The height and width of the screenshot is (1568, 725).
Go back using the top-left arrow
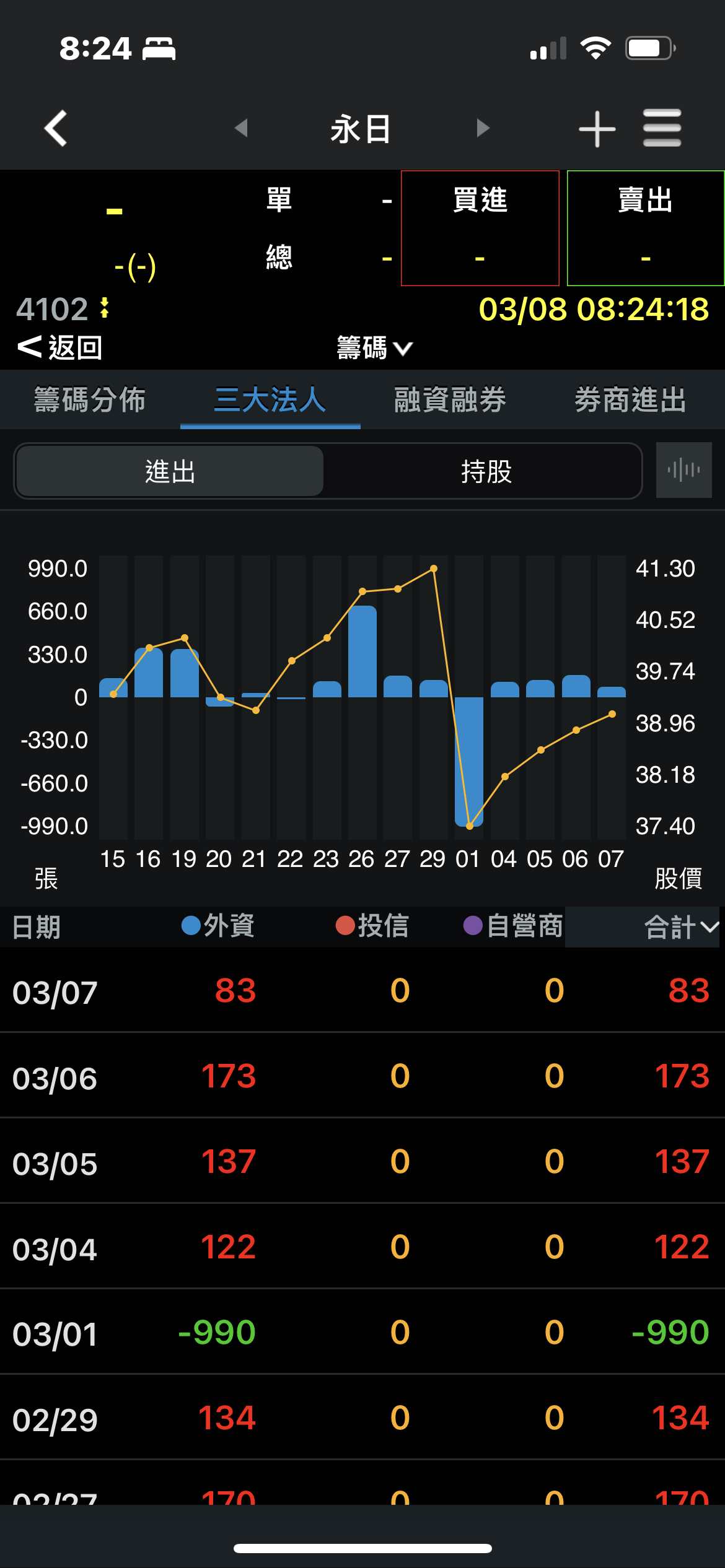point(56,129)
